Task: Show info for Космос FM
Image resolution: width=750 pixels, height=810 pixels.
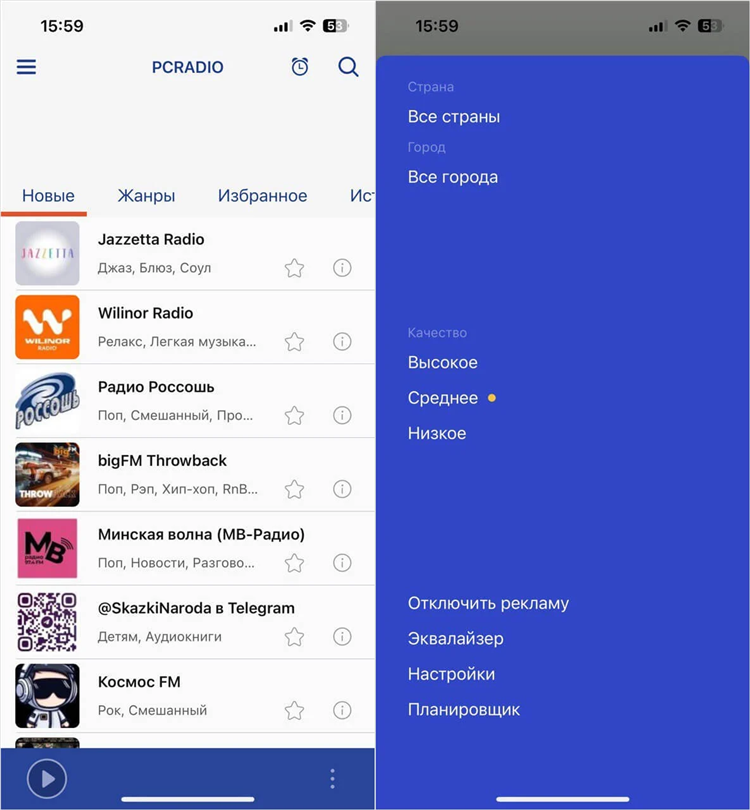Action: pyautogui.click(x=342, y=710)
